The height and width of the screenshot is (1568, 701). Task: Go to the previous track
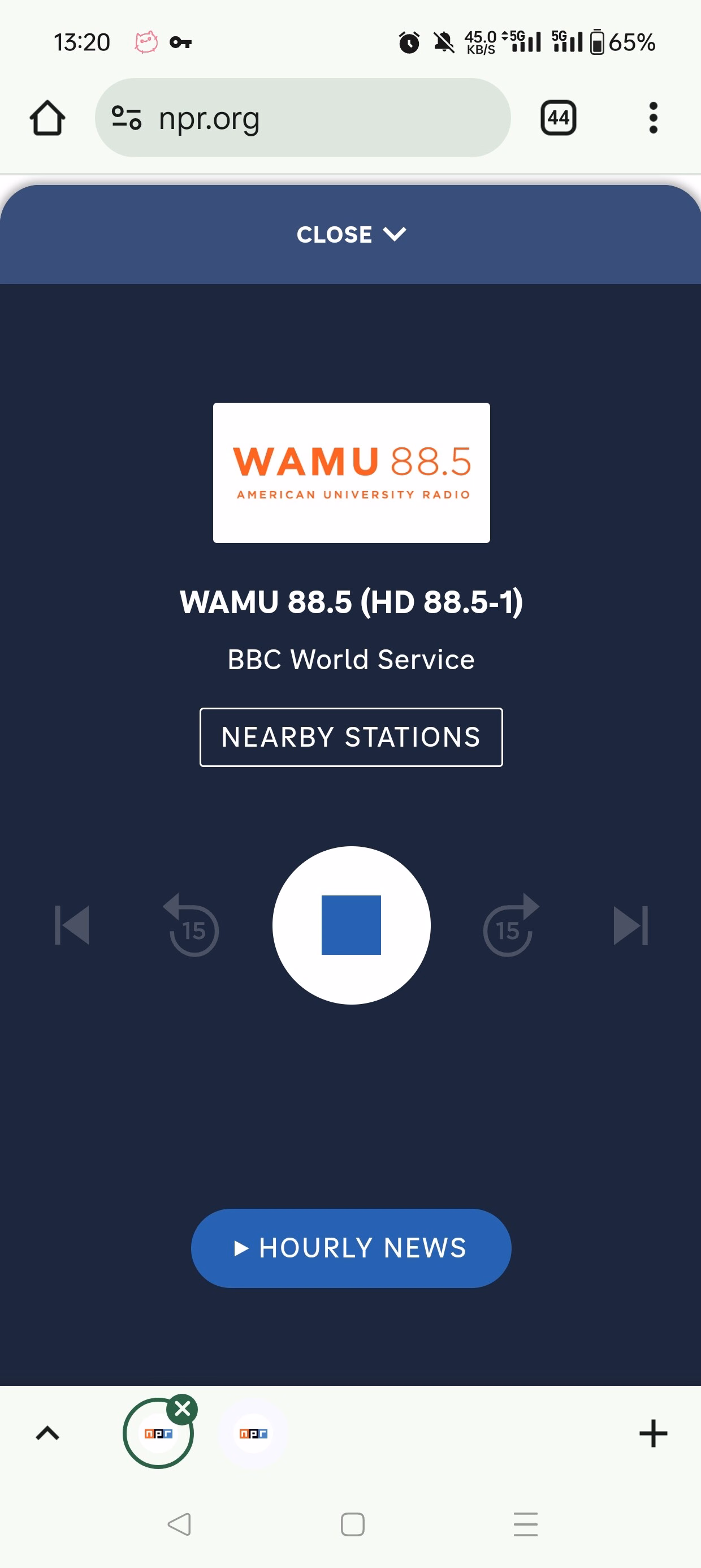[x=72, y=925]
